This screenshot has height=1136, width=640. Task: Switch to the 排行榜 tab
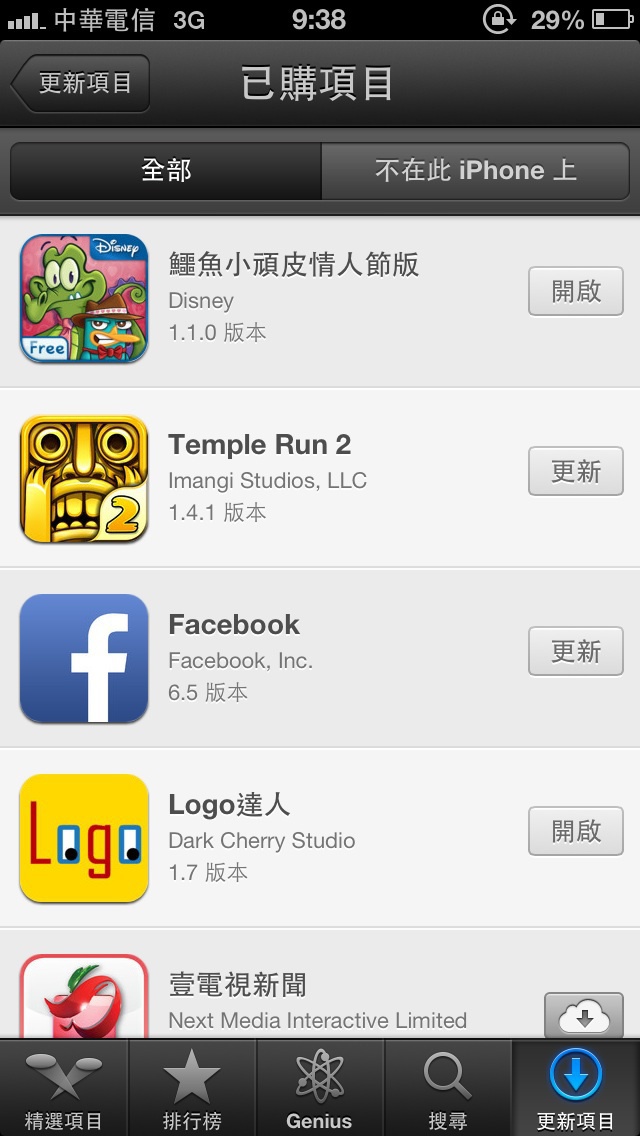click(192, 1088)
